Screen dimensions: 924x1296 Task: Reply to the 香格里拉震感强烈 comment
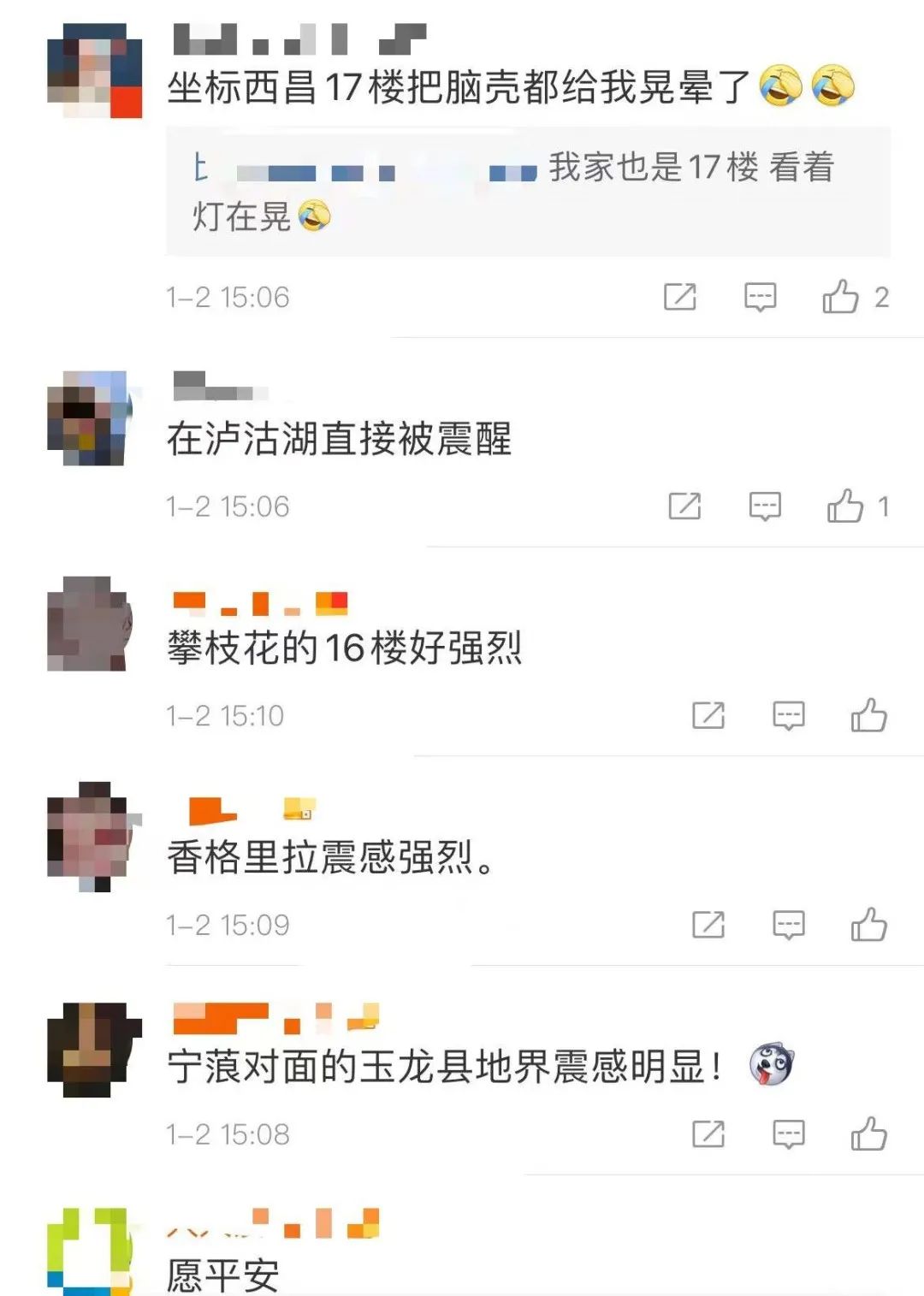coord(788,925)
